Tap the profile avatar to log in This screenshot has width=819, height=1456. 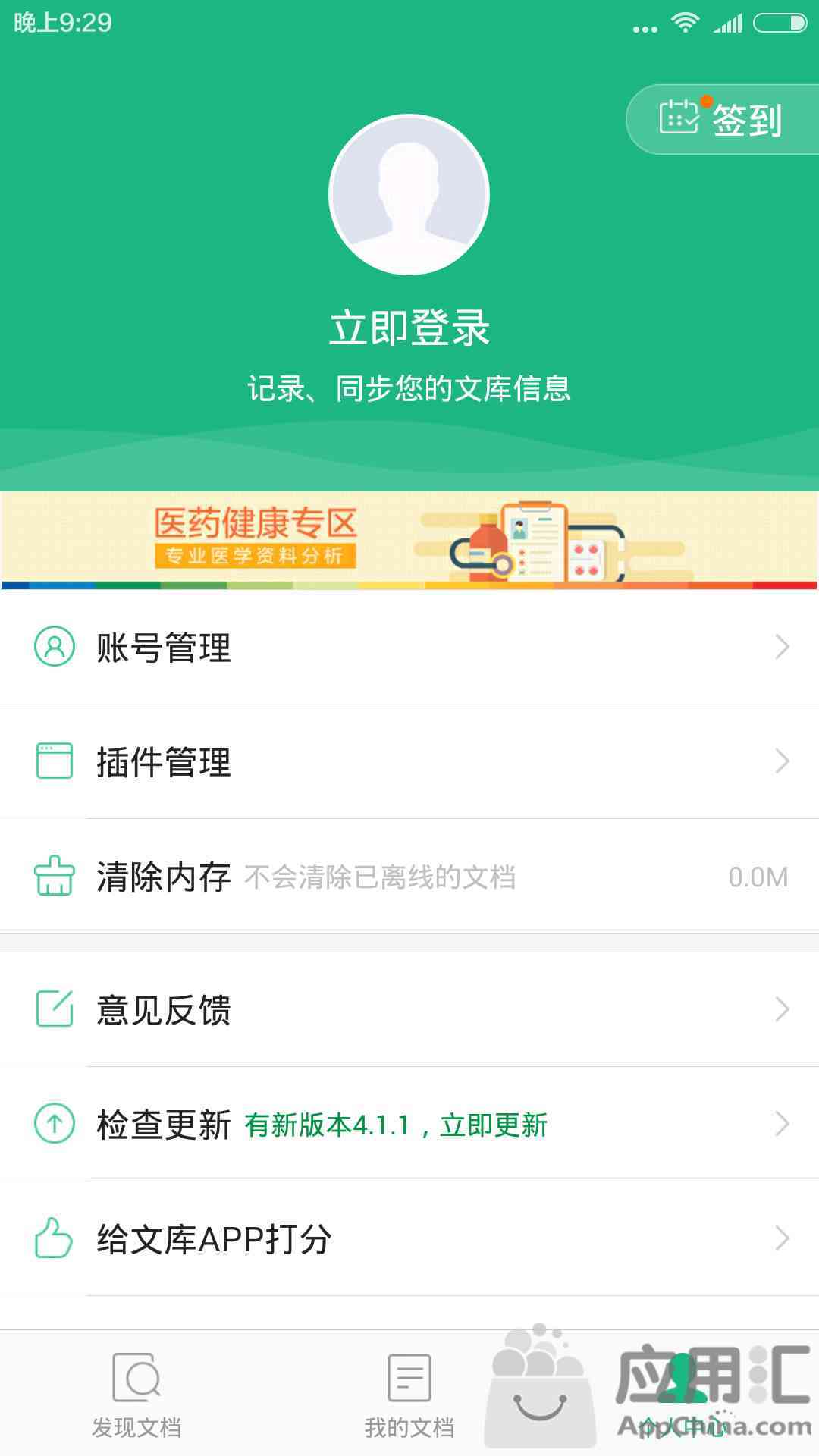pyautogui.click(x=409, y=195)
